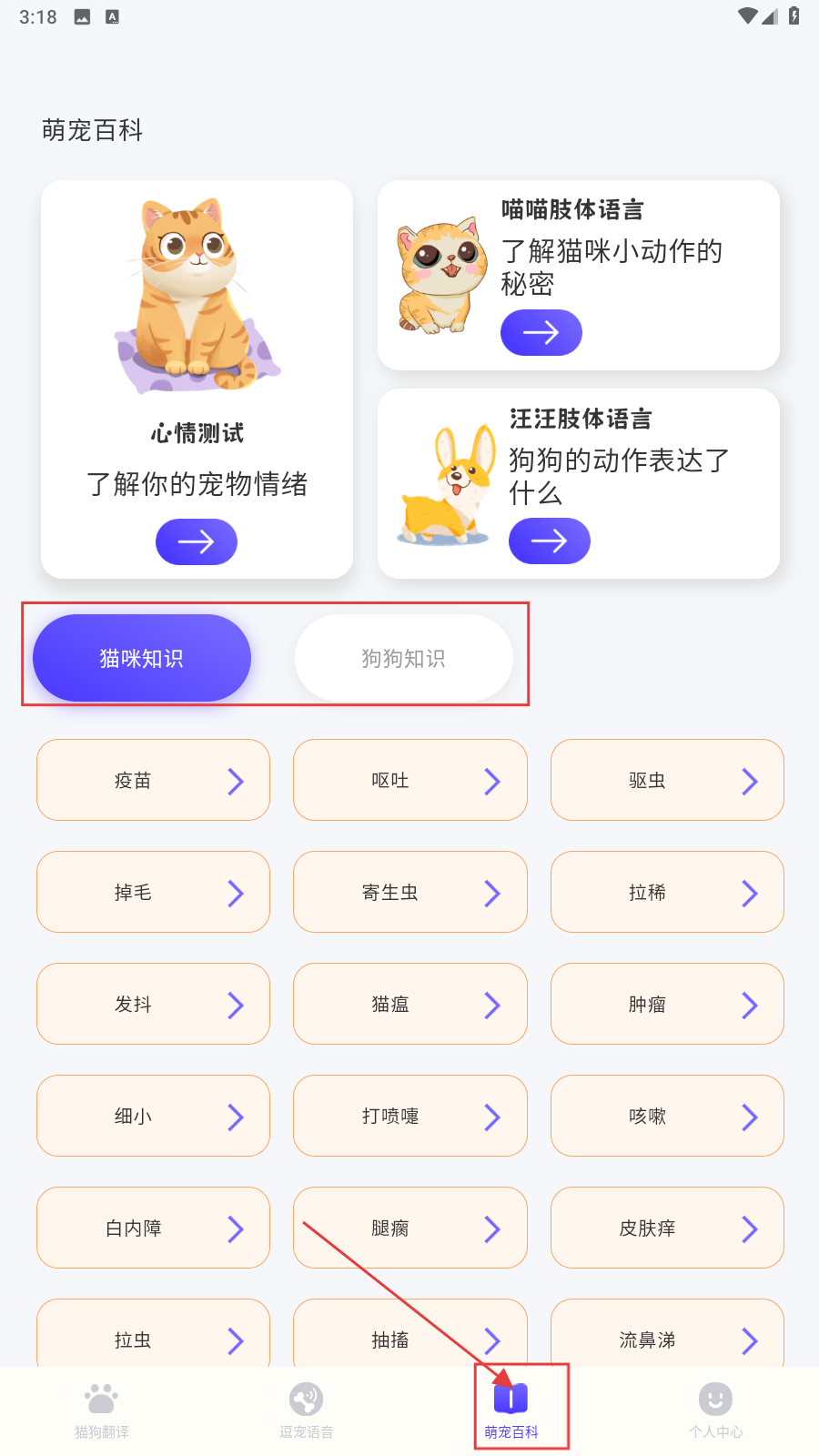Open the 发抖 entry

[153, 1005]
